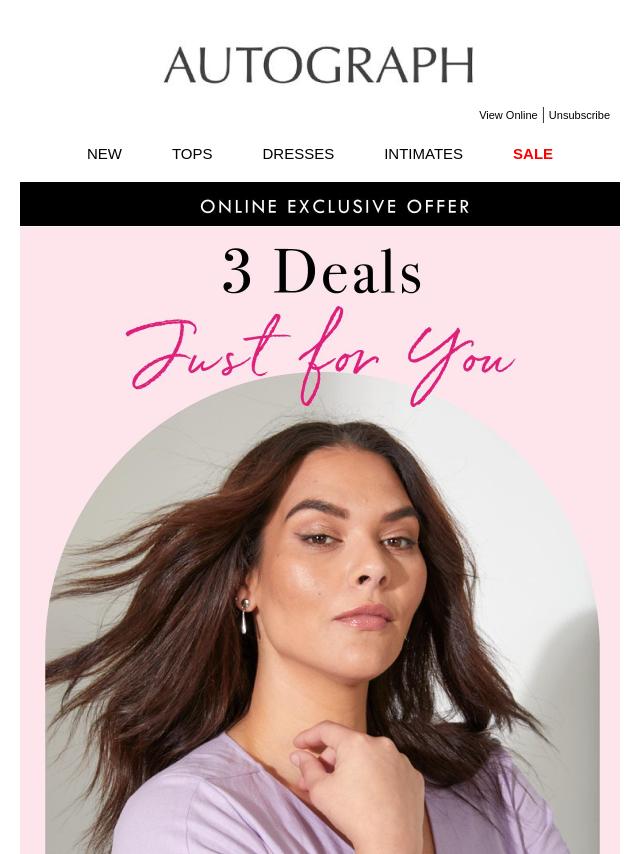Browse the DRESSES category
This screenshot has height=854, width=640.
point(298,154)
